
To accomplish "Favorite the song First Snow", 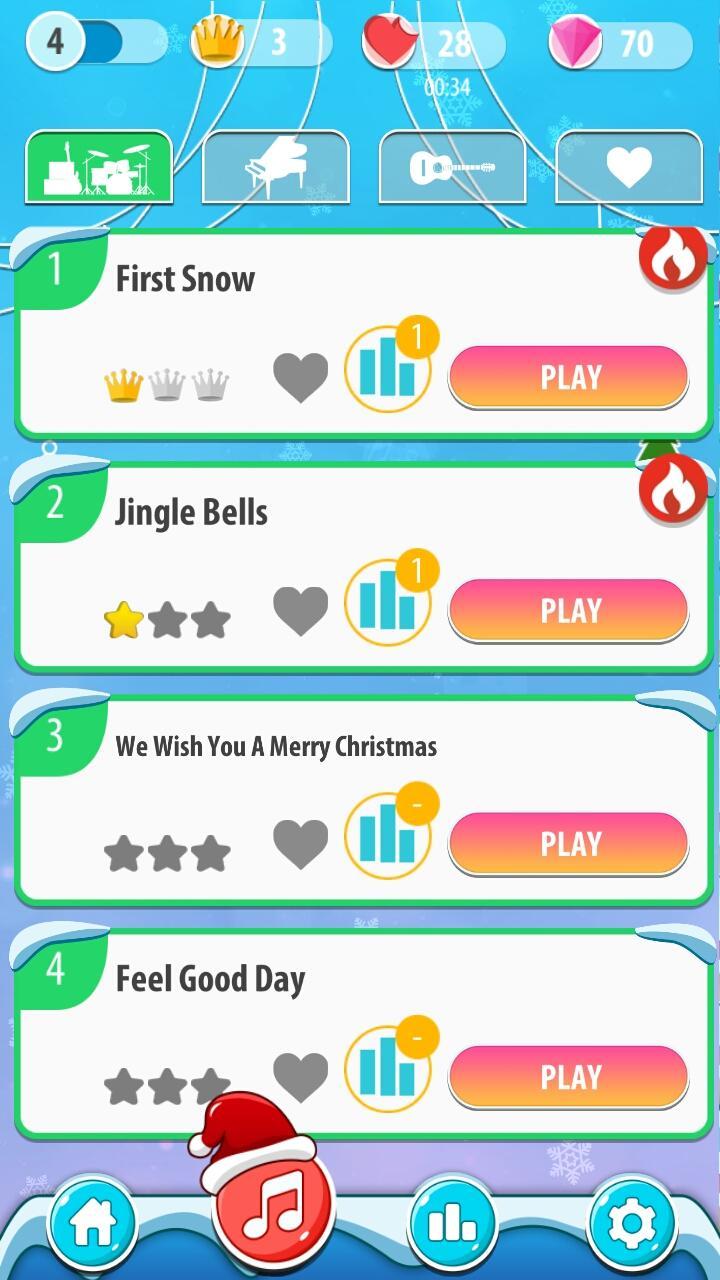I will tap(301, 375).
